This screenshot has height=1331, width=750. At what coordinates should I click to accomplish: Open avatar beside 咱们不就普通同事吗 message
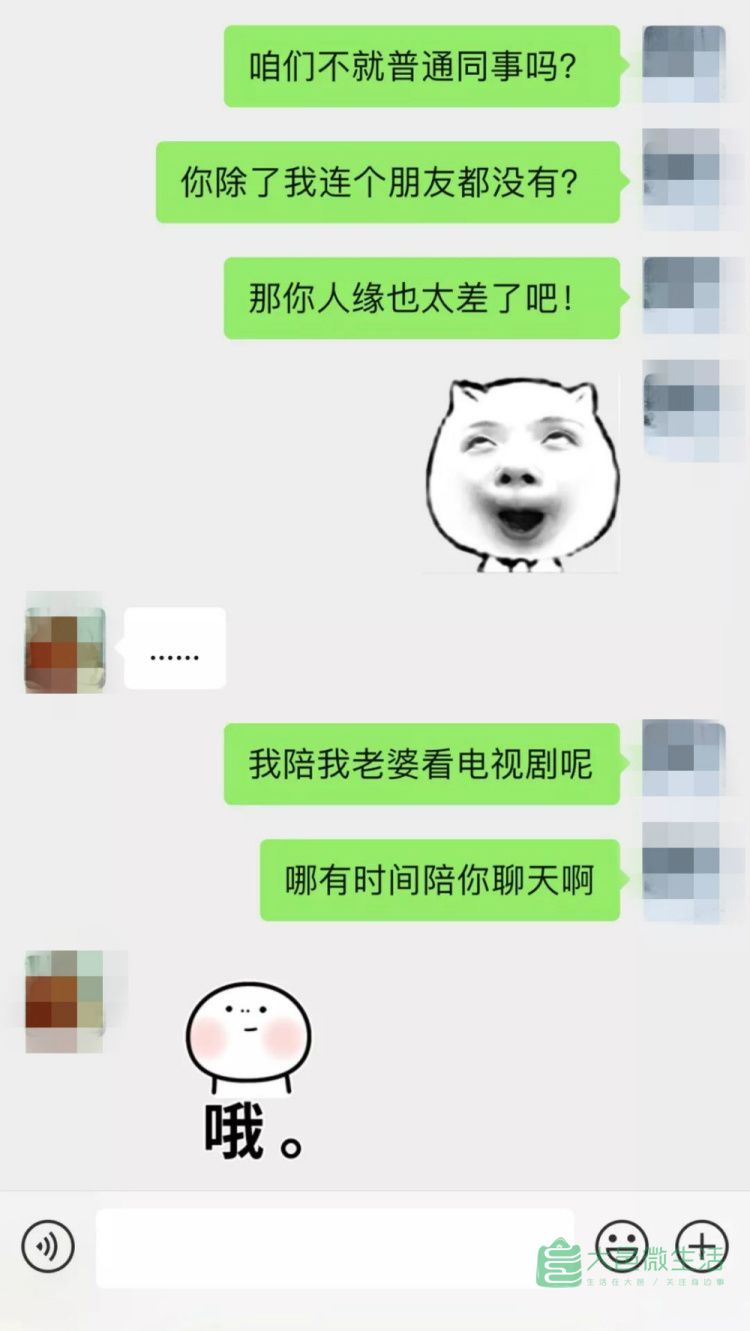pyautogui.click(x=683, y=65)
